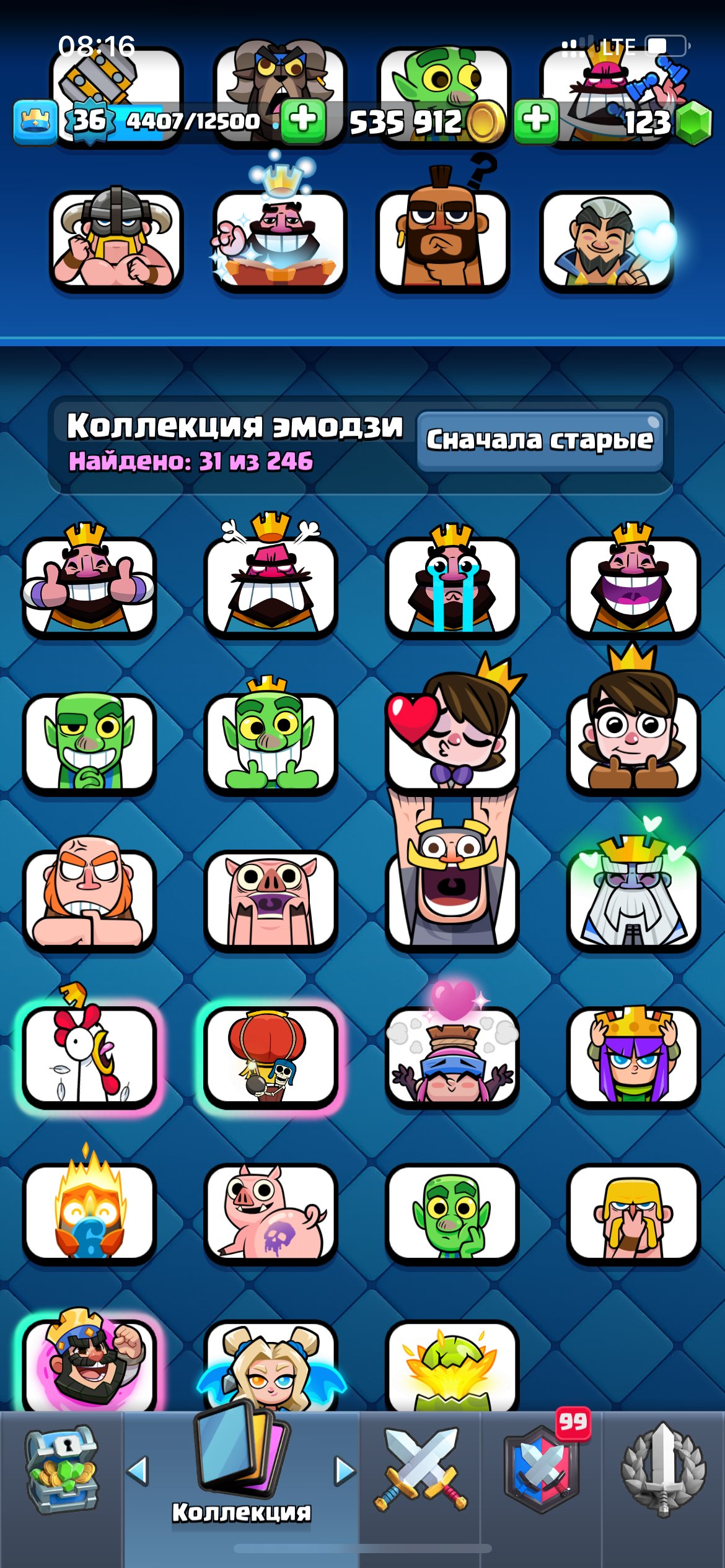Tap the left arrow beside 'Коллекция'
Image resolution: width=725 pixels, height=1568 pixels.
138,1471
